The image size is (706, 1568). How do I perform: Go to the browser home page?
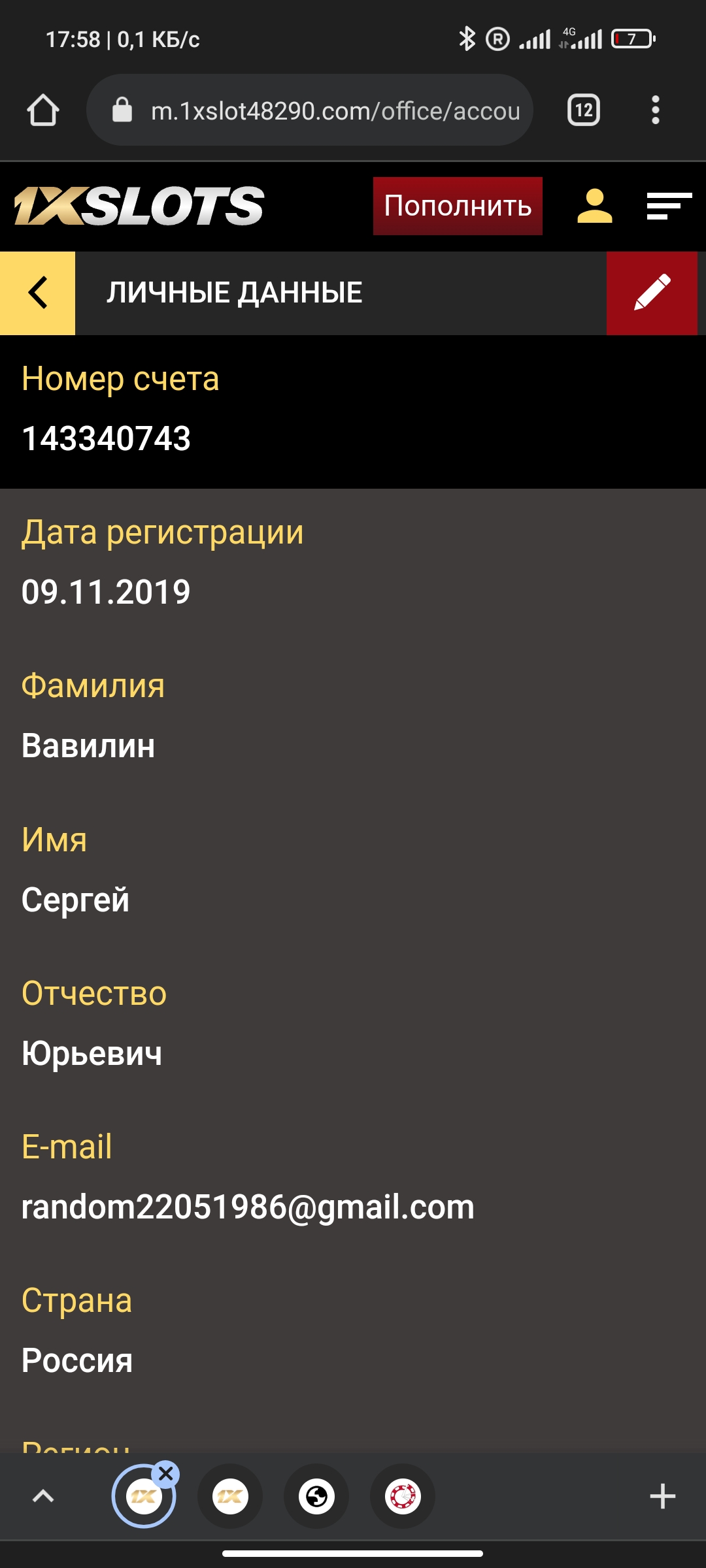click(43, 110)
